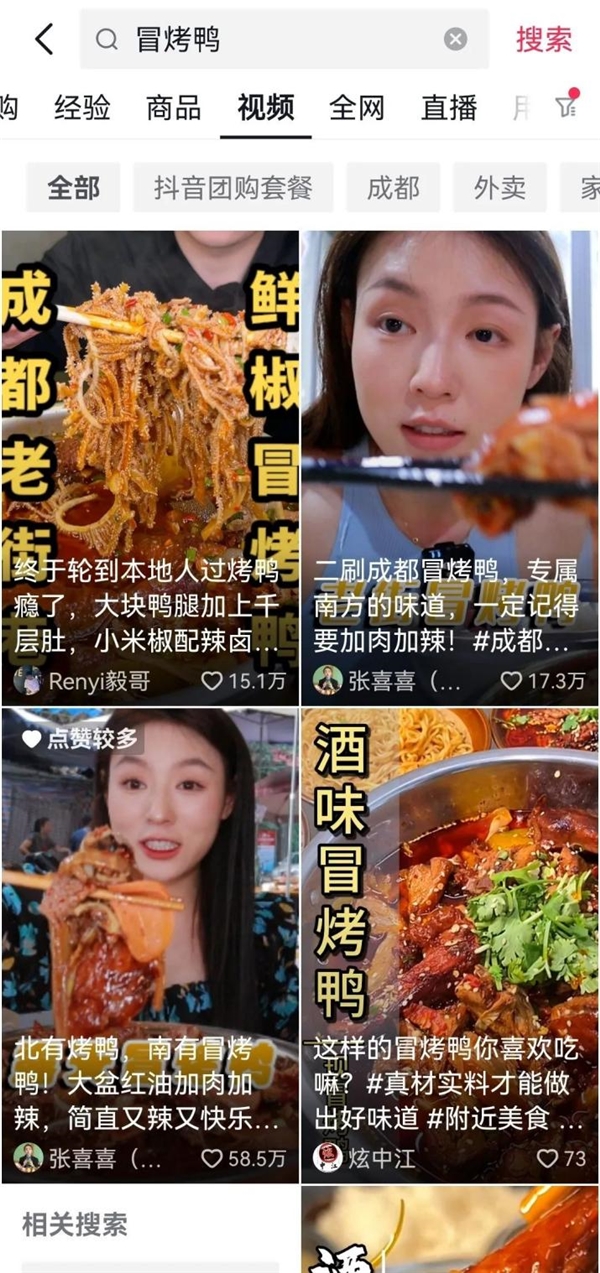The height and width of the screenshot is (1273, 600).
Task: Switch to the 直播 tab
Action: 449,108
